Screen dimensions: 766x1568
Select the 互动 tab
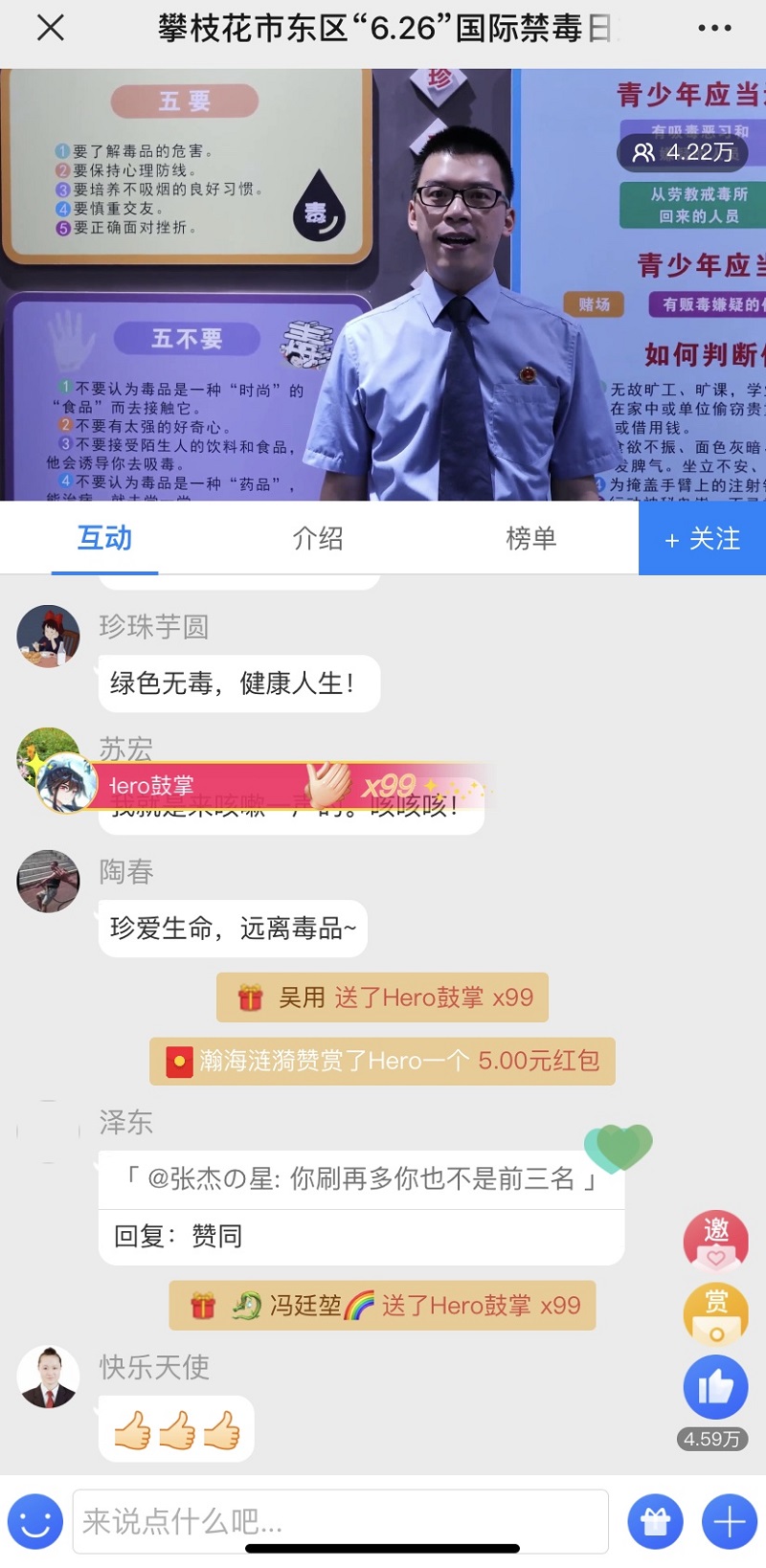[104, 538]
